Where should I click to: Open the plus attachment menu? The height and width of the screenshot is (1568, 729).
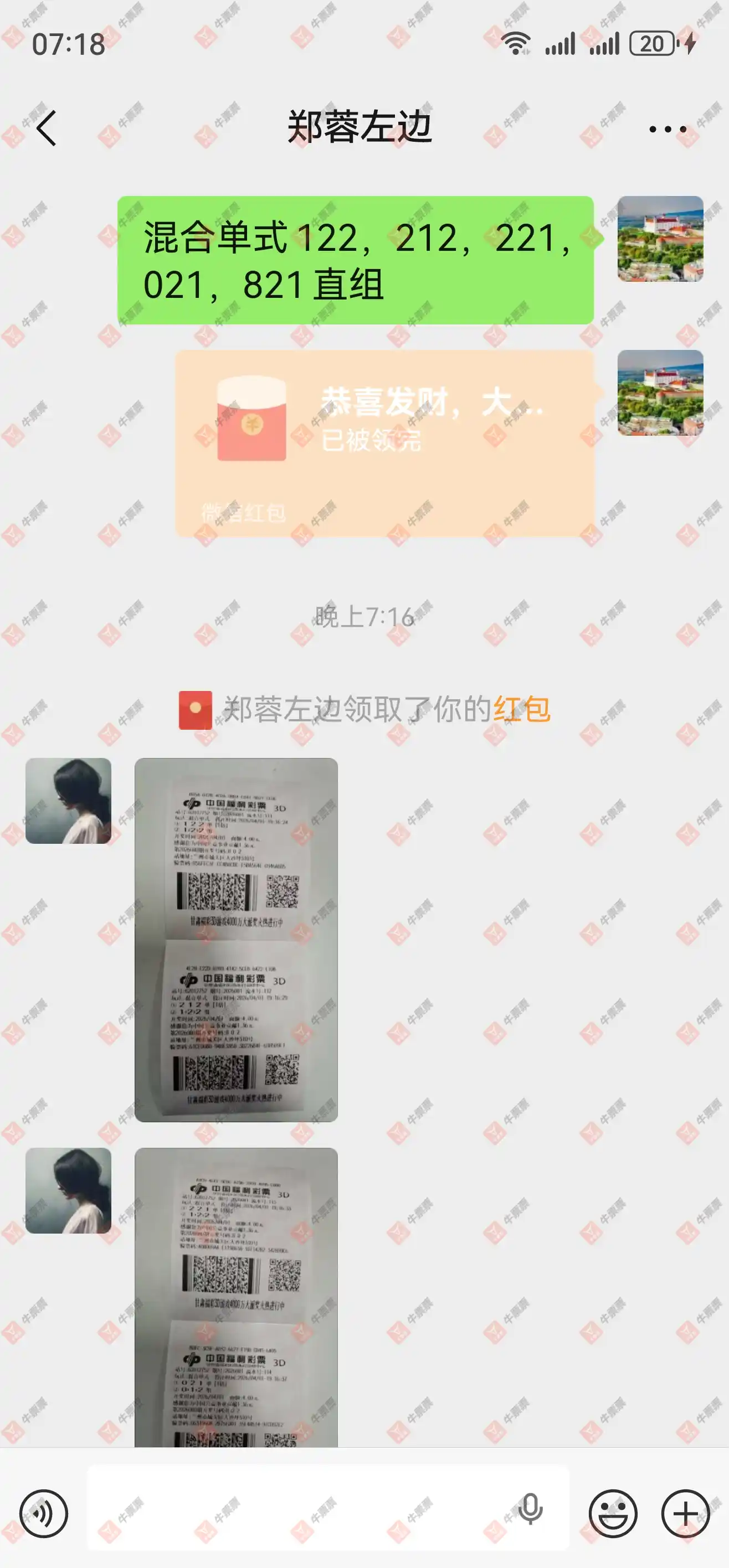[685, 1513]
